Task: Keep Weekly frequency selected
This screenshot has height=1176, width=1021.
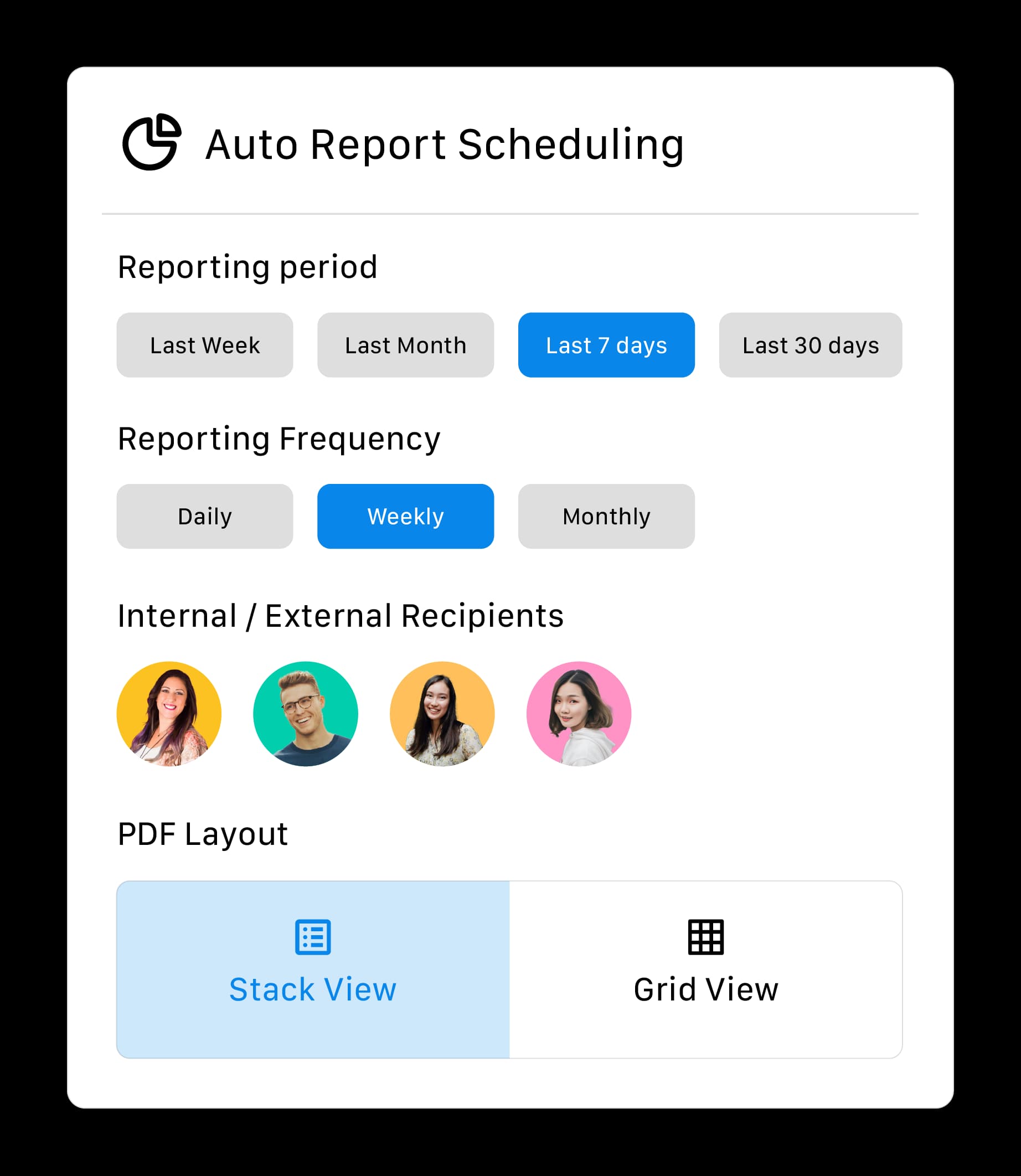Action: (405, 515)
